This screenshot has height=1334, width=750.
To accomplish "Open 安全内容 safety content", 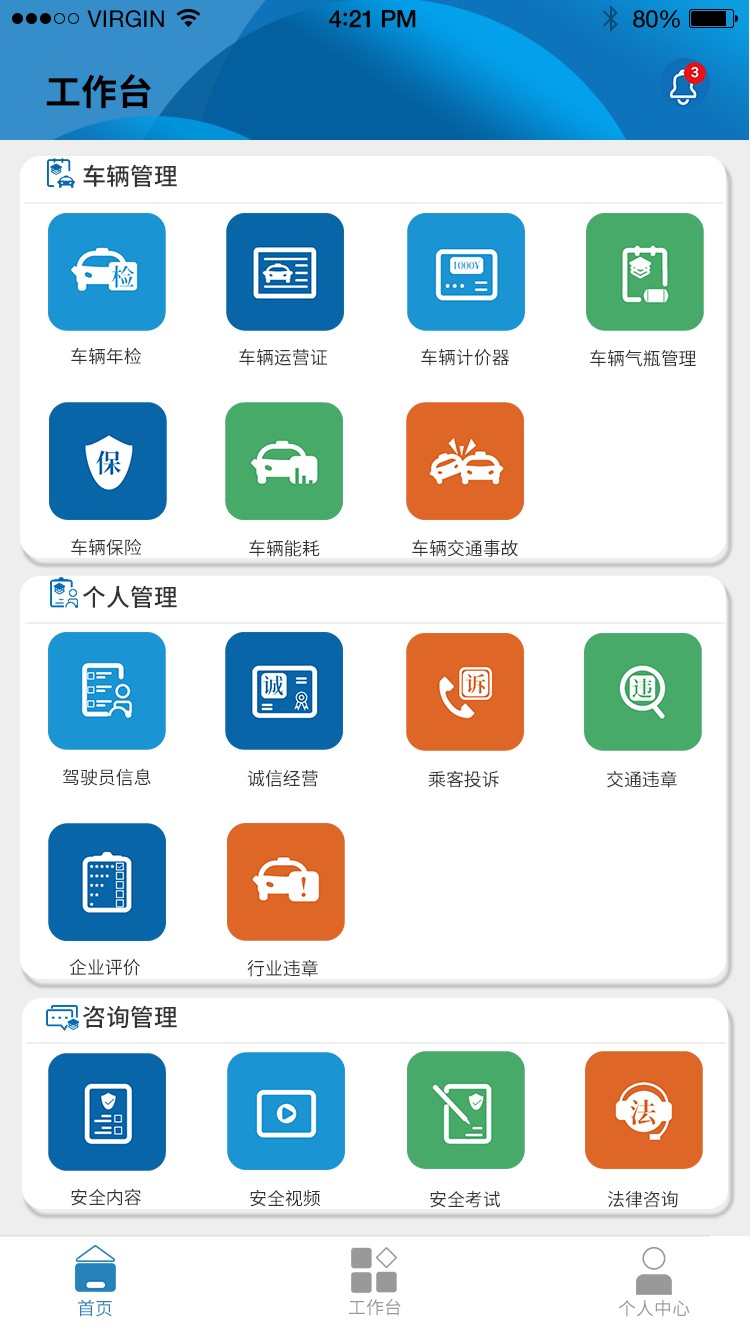I will coord(107,1112).
